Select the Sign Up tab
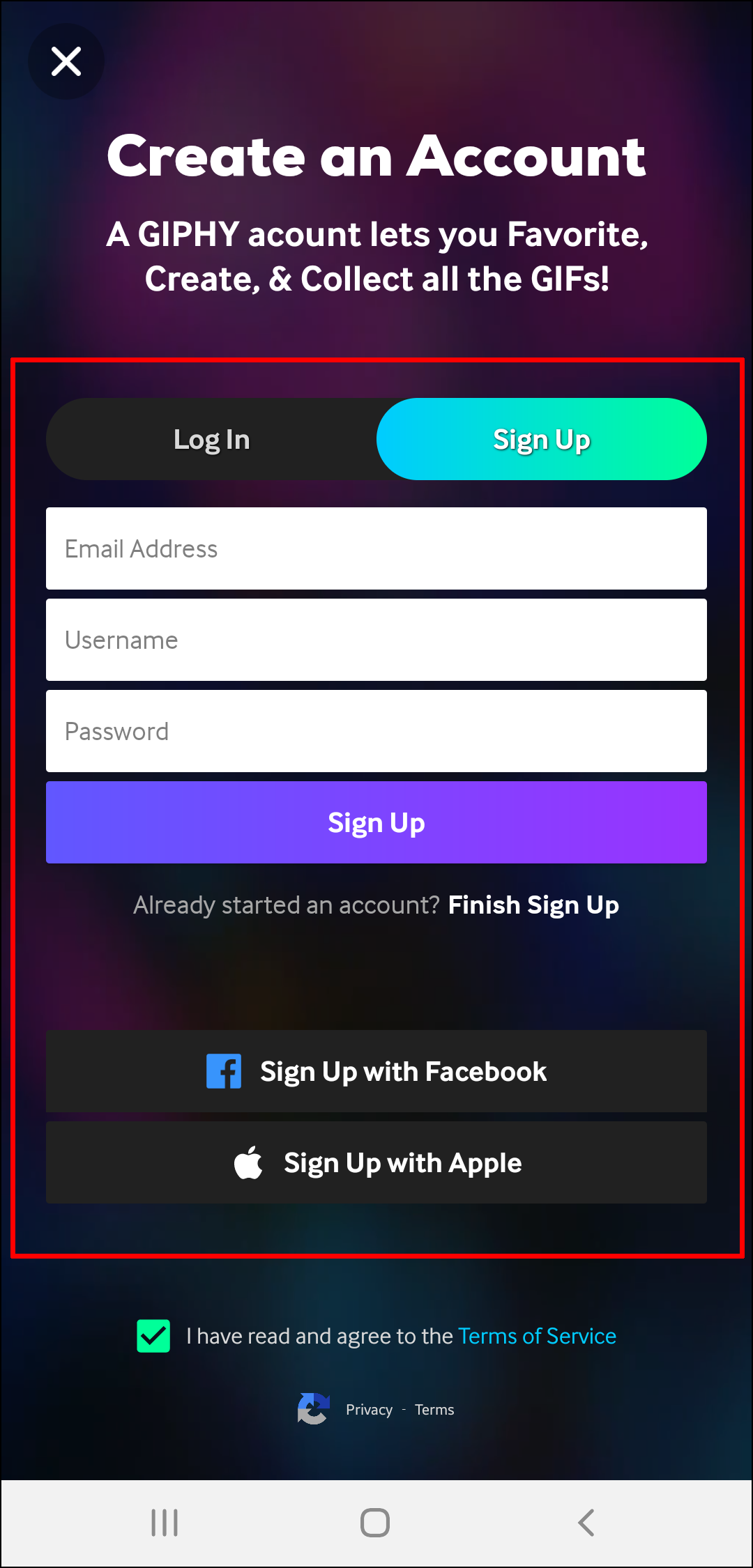753x1568 pixels. 542,439
